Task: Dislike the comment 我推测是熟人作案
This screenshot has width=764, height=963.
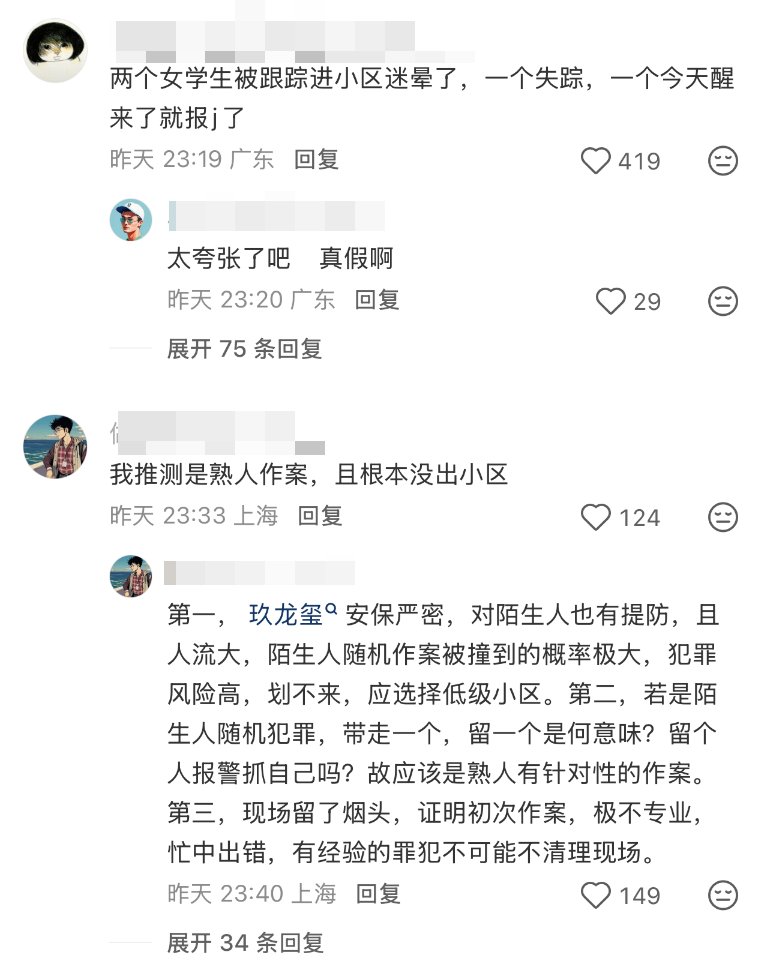Action: [723, 516]
